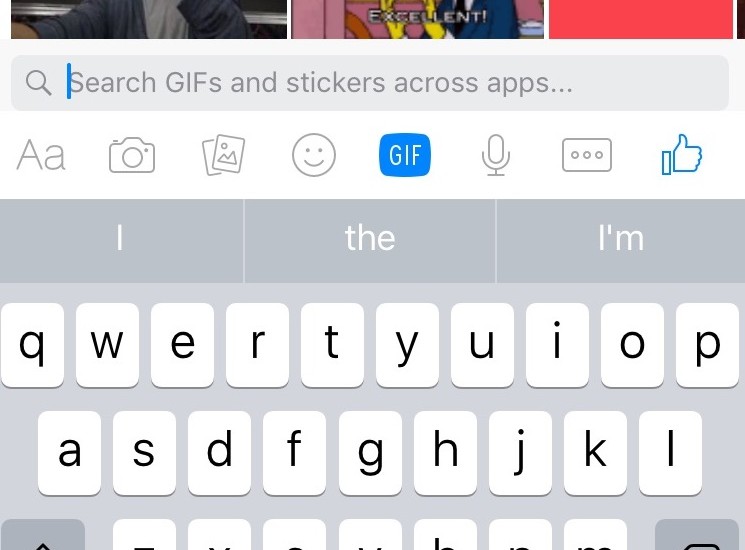Record a voice message with microphone
The height and width of the screenshot is (550, 745).
click(x=495, y=156)
